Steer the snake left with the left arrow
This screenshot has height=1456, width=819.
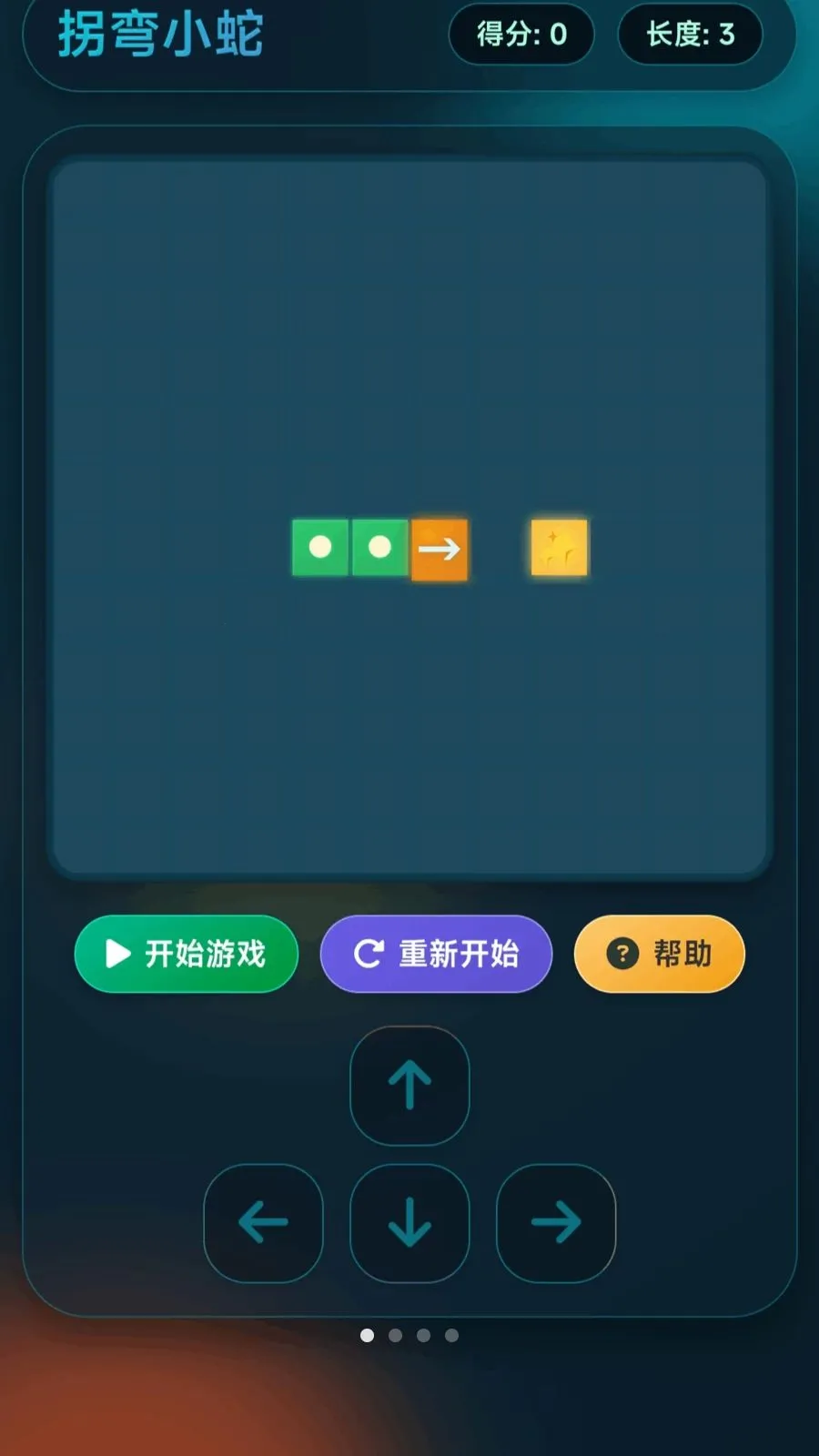pyautogui.click(x=263, y=1222)
